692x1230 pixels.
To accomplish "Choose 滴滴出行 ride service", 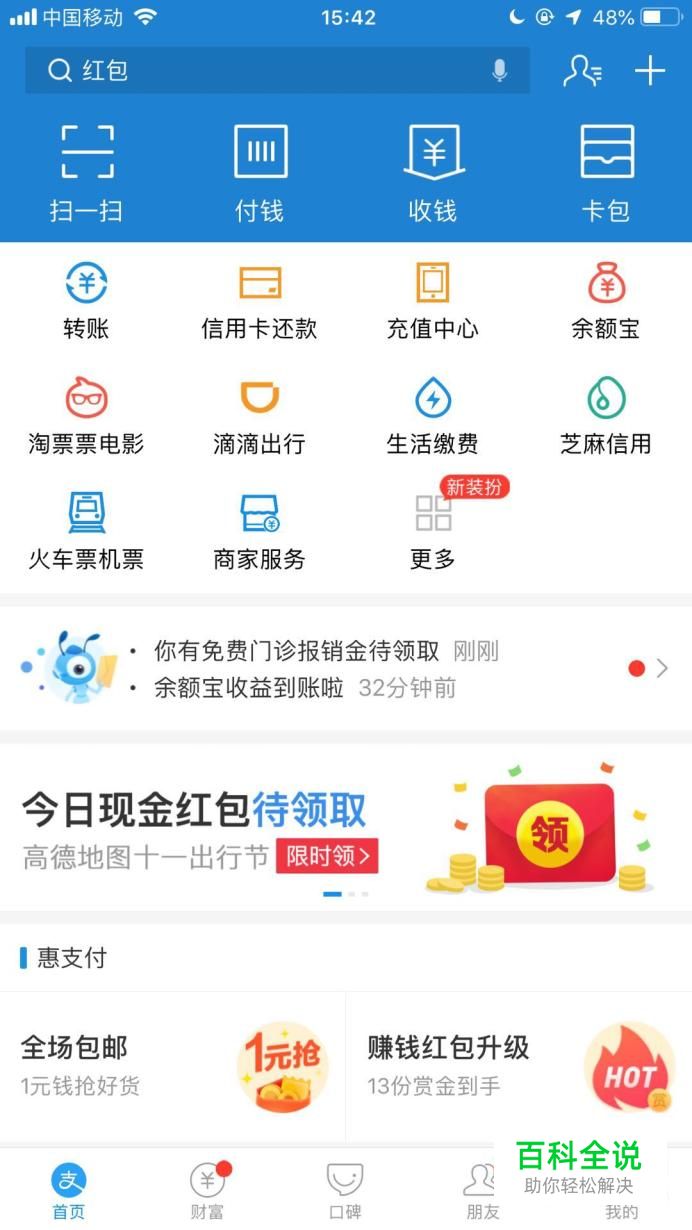I will click(260, 416).
